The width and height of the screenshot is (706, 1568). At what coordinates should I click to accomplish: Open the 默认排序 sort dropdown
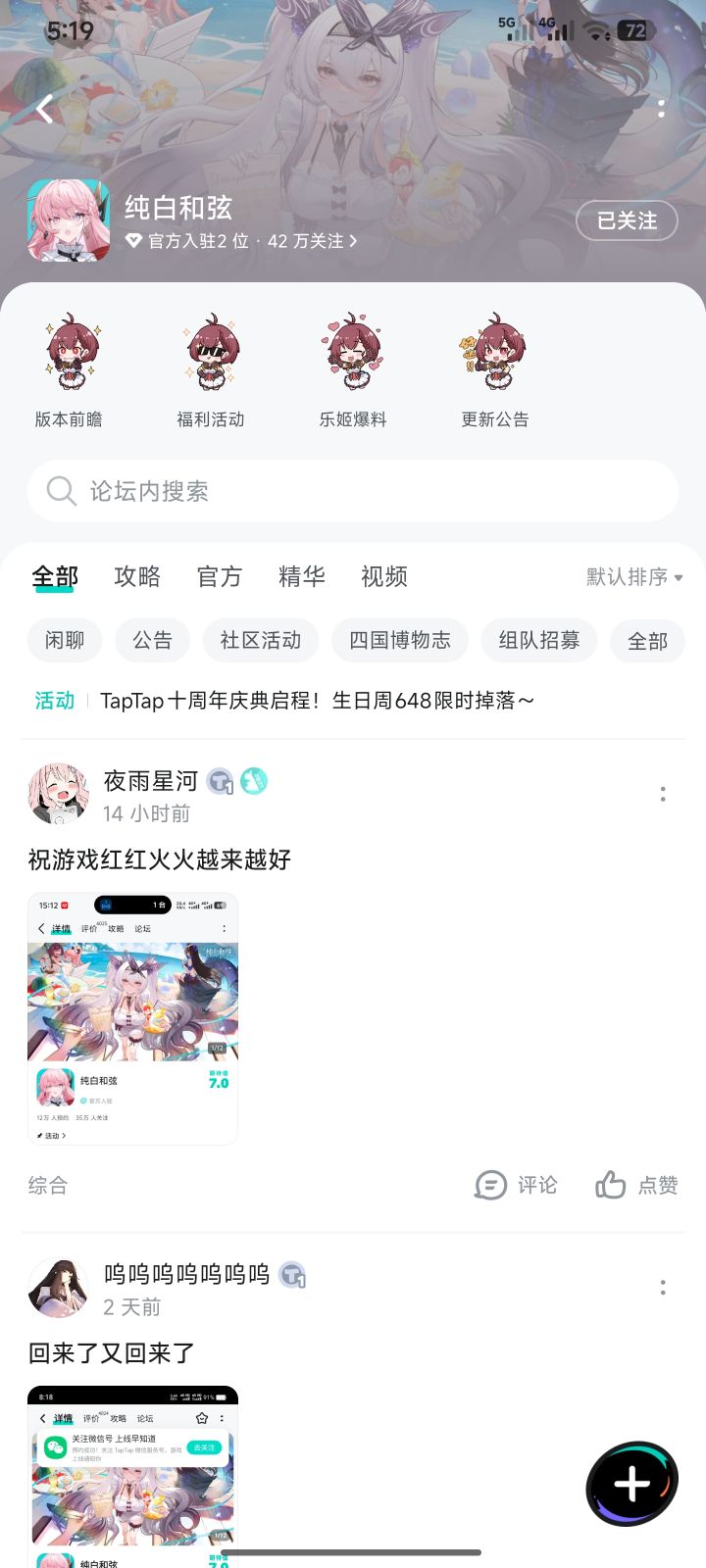click(x=632, y=577)
